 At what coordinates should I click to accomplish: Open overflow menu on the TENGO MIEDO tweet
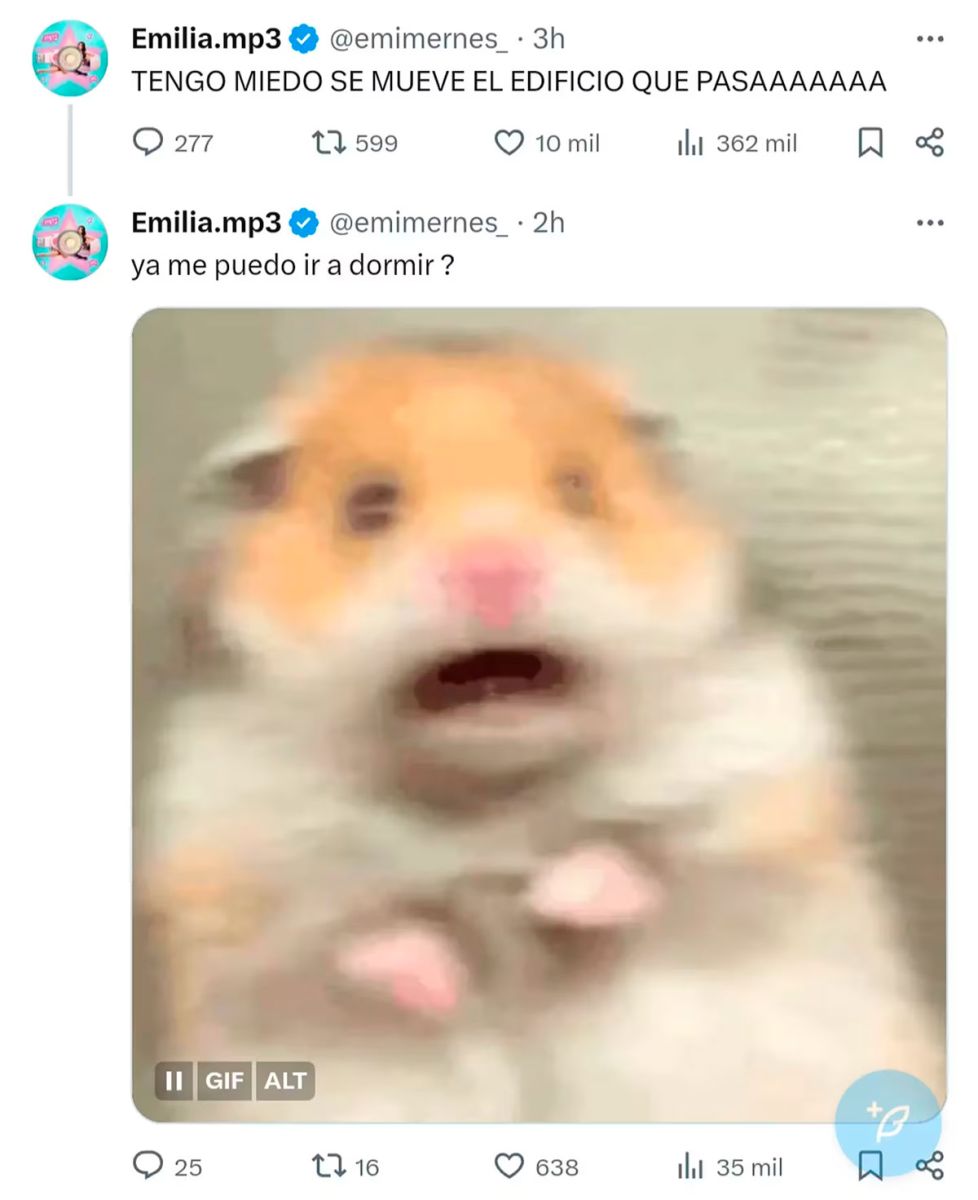(929, 39)
